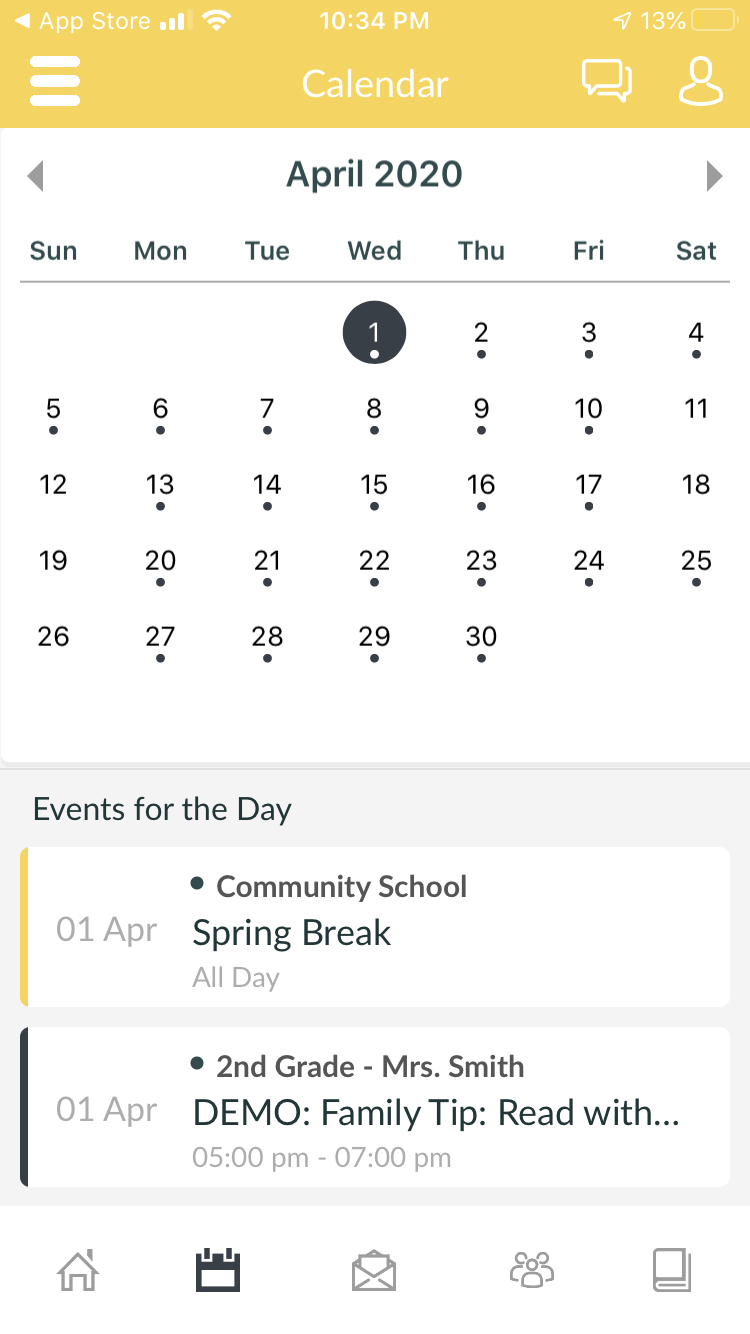Open the Spring Break event
Viewport: 750px width, 1334px height.
click(375, 927)
